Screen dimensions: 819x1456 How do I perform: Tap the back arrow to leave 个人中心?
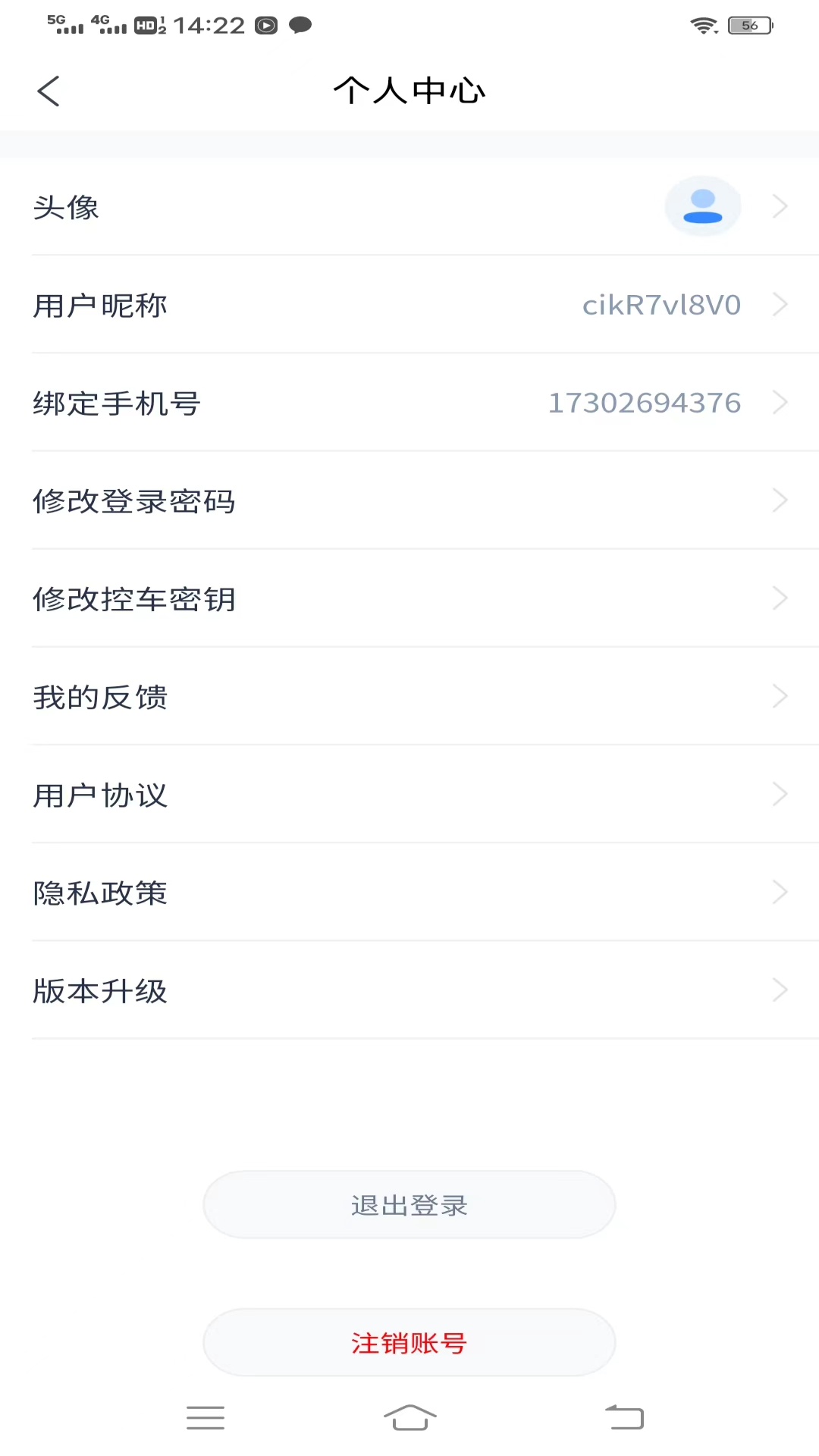49,90
